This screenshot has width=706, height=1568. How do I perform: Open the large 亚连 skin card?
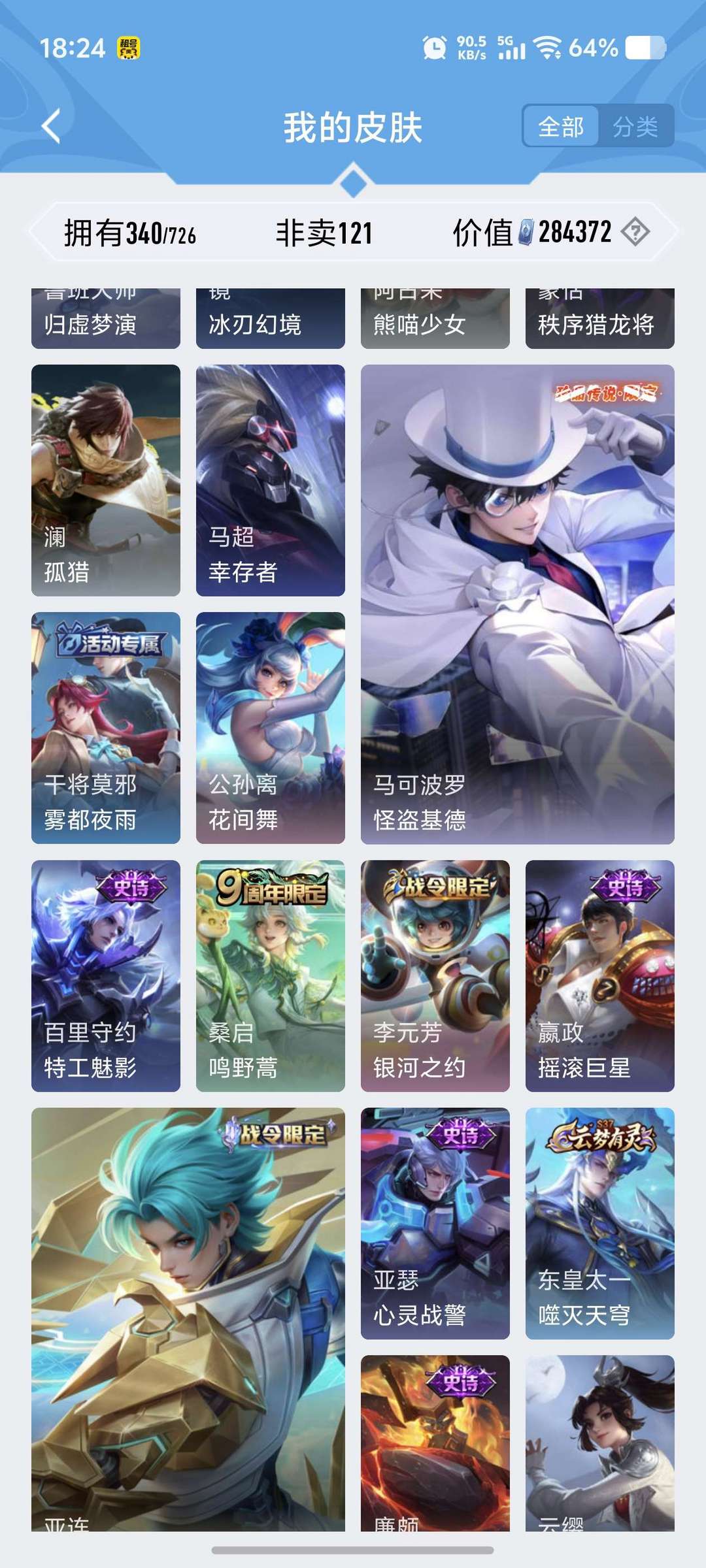coord(188,1320)
